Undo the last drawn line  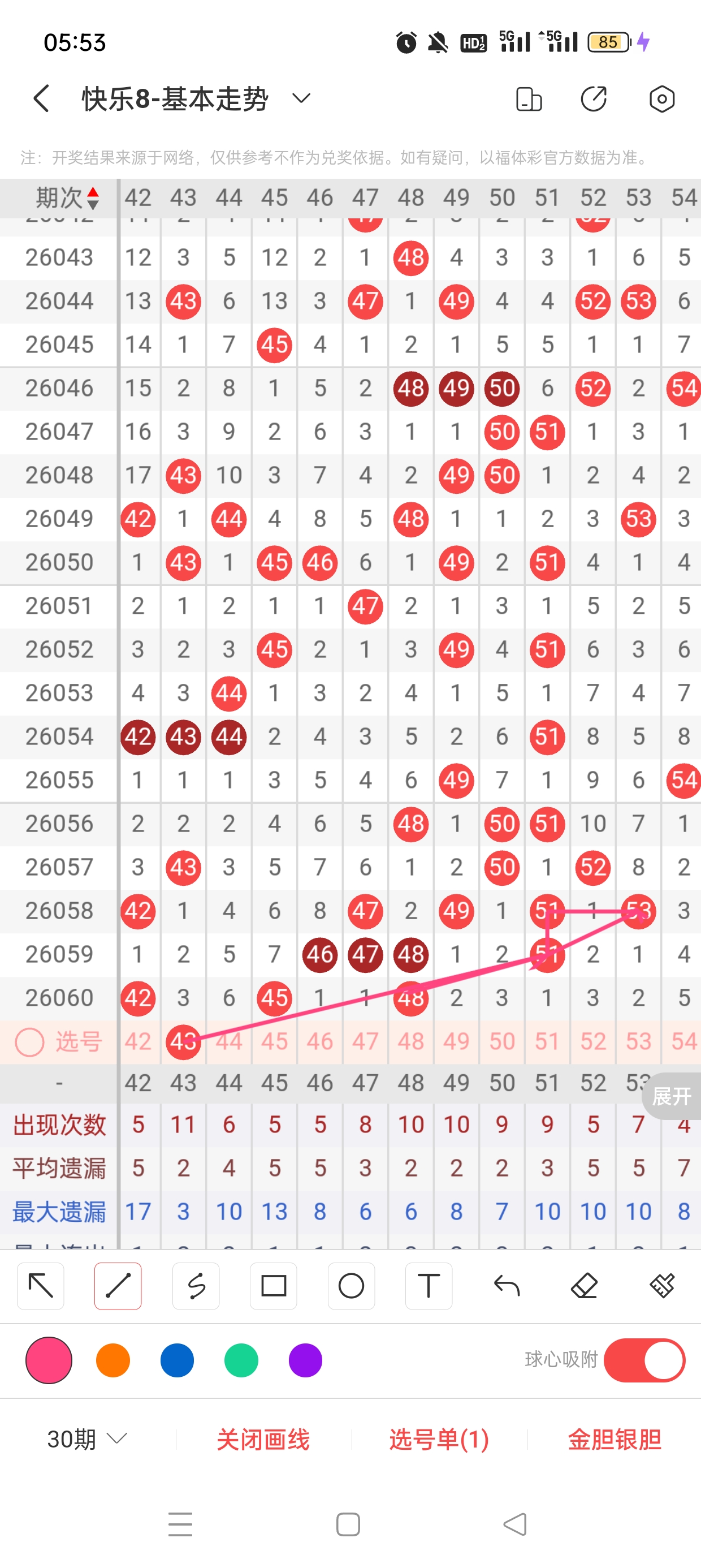point(507,1286)
